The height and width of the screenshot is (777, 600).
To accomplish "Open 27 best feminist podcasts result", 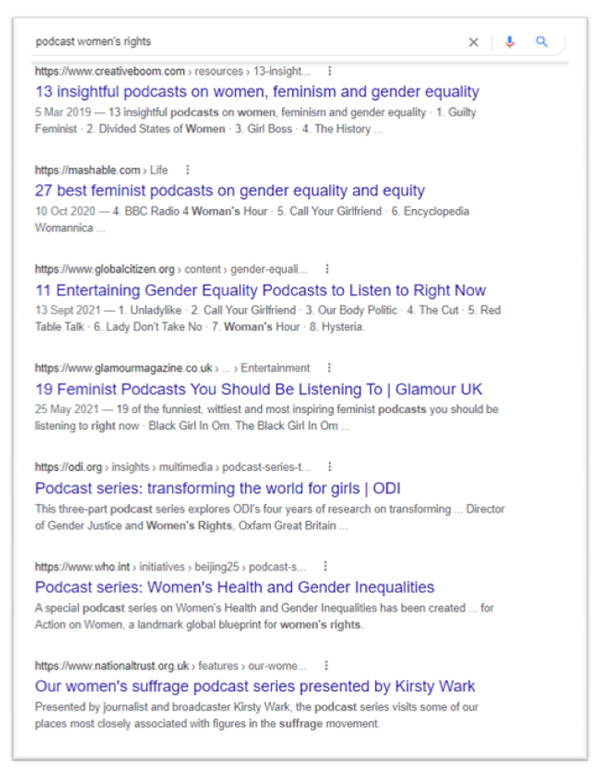I will click(x=229, y=191).
